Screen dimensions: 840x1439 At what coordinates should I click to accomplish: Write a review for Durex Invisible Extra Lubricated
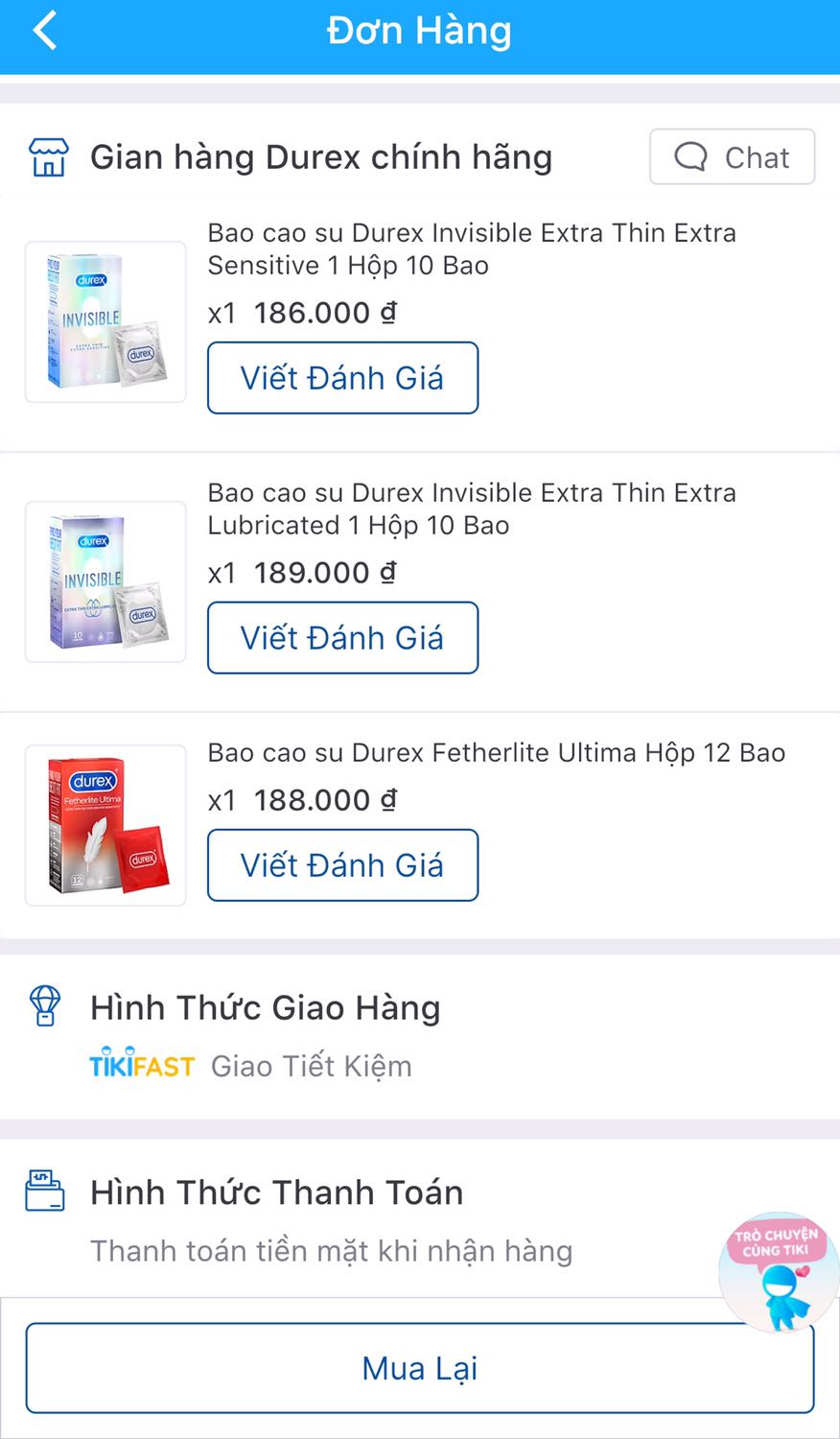pos(342,638)
